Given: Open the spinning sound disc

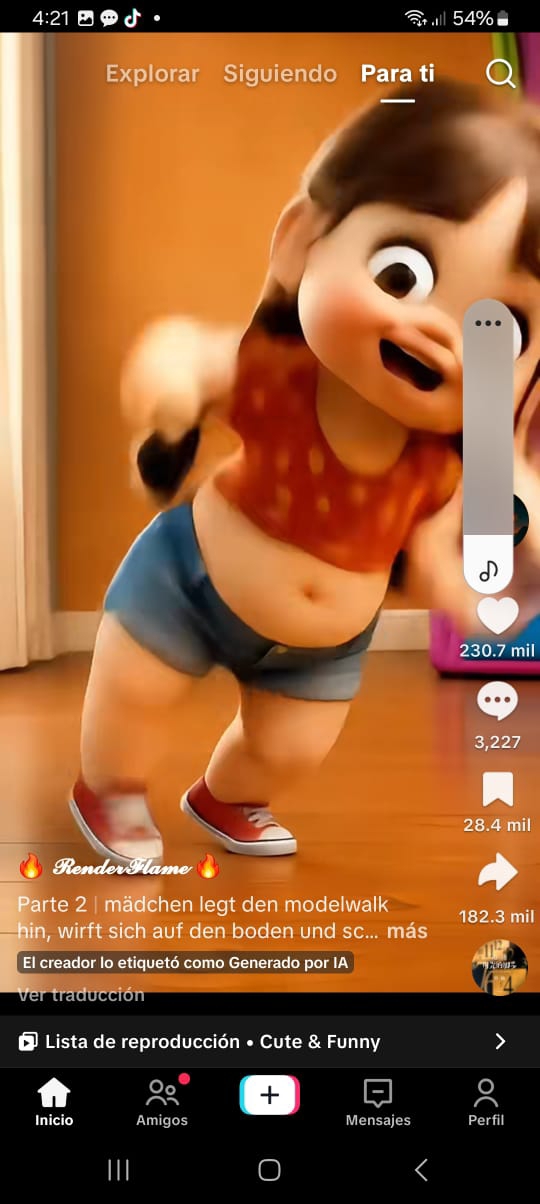Looking at the screenshot, I should pos(499,967).
